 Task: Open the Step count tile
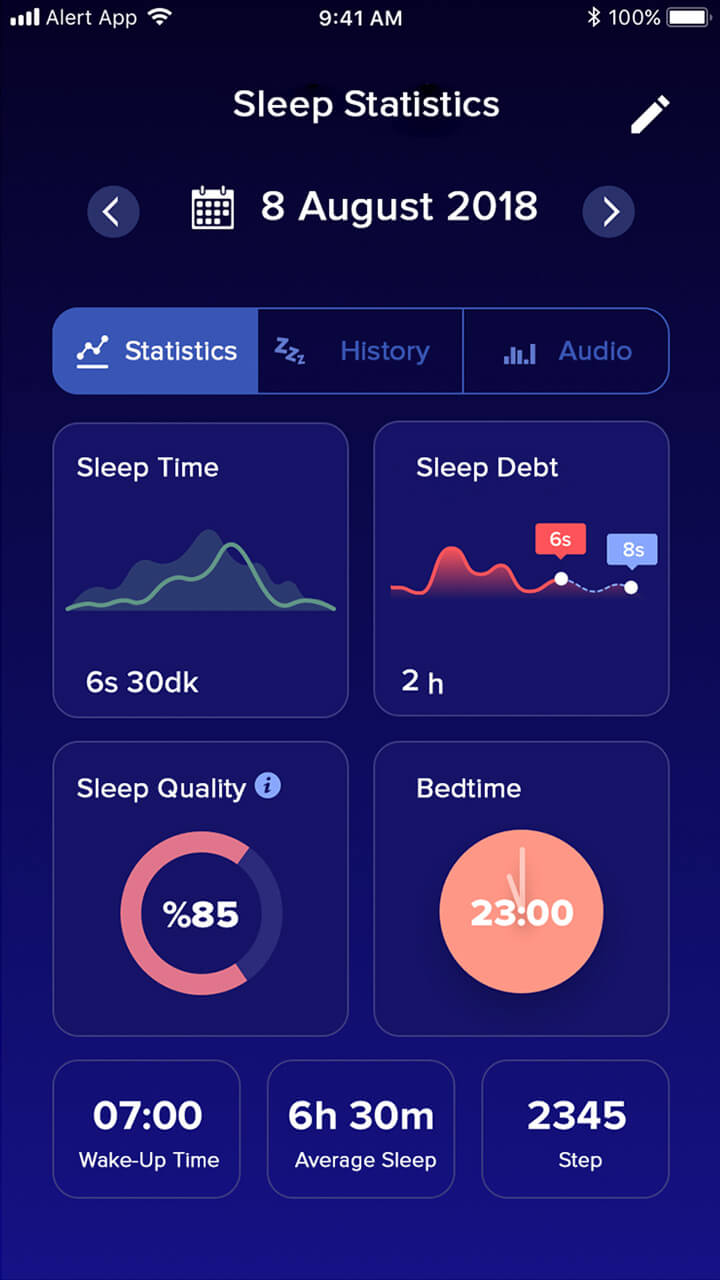point(575,1129)
